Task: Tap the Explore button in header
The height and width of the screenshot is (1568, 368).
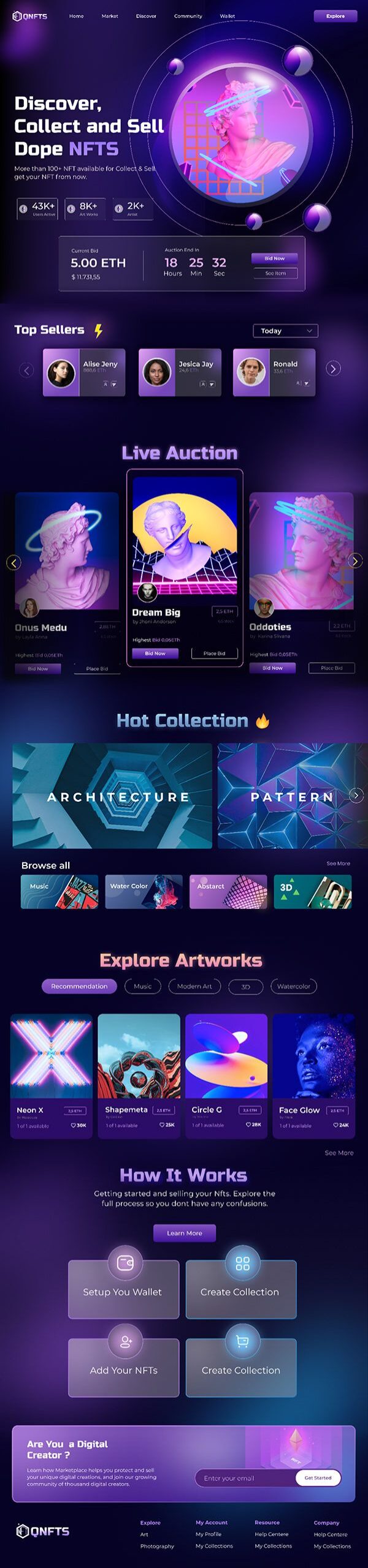Action: 335,16
